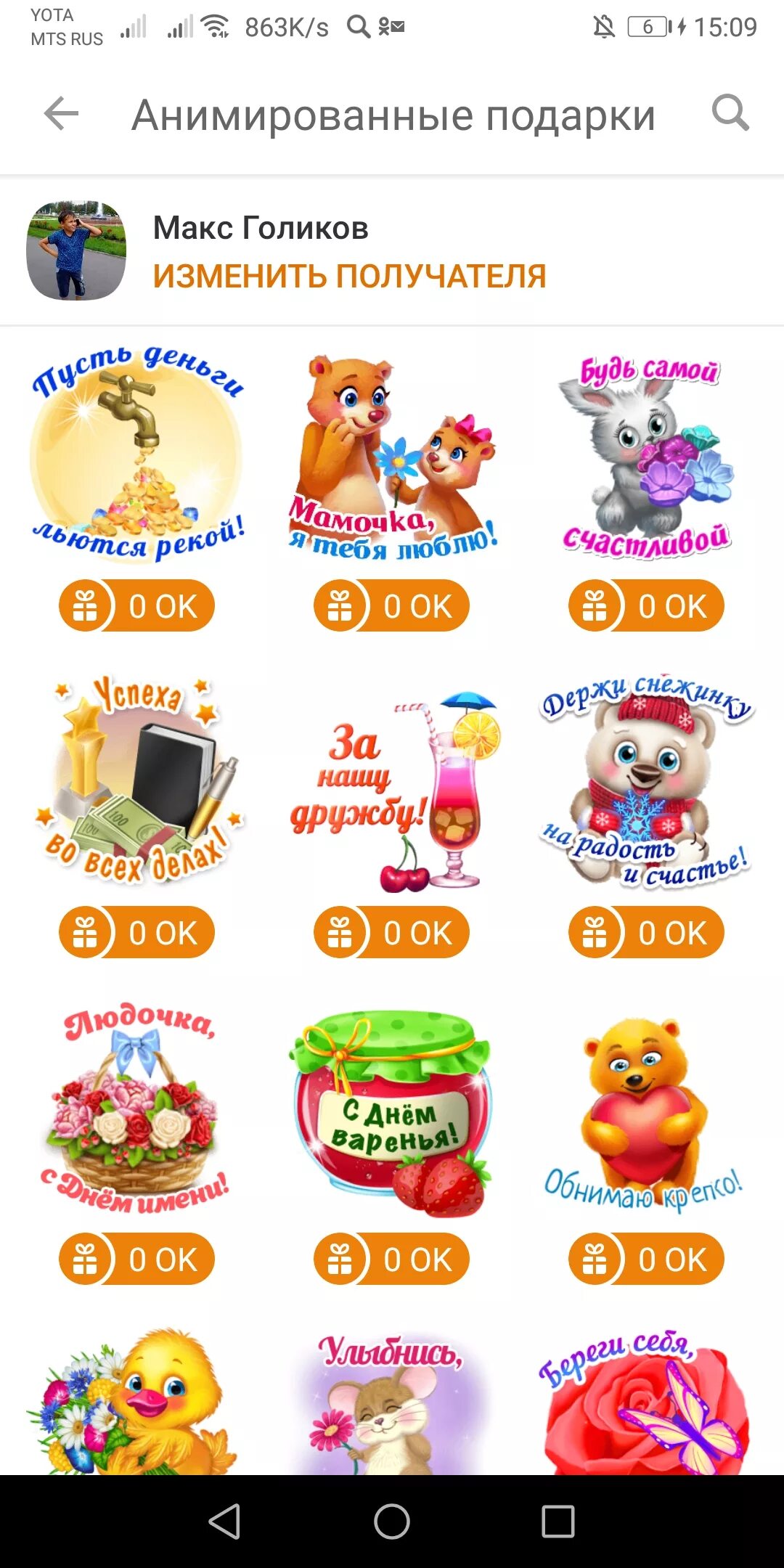Tap 0 OK under the 'С Днём варенья' jar
Image resolution: width=784 pixels, height=1568 pixels.
[x=392, y=1259]
